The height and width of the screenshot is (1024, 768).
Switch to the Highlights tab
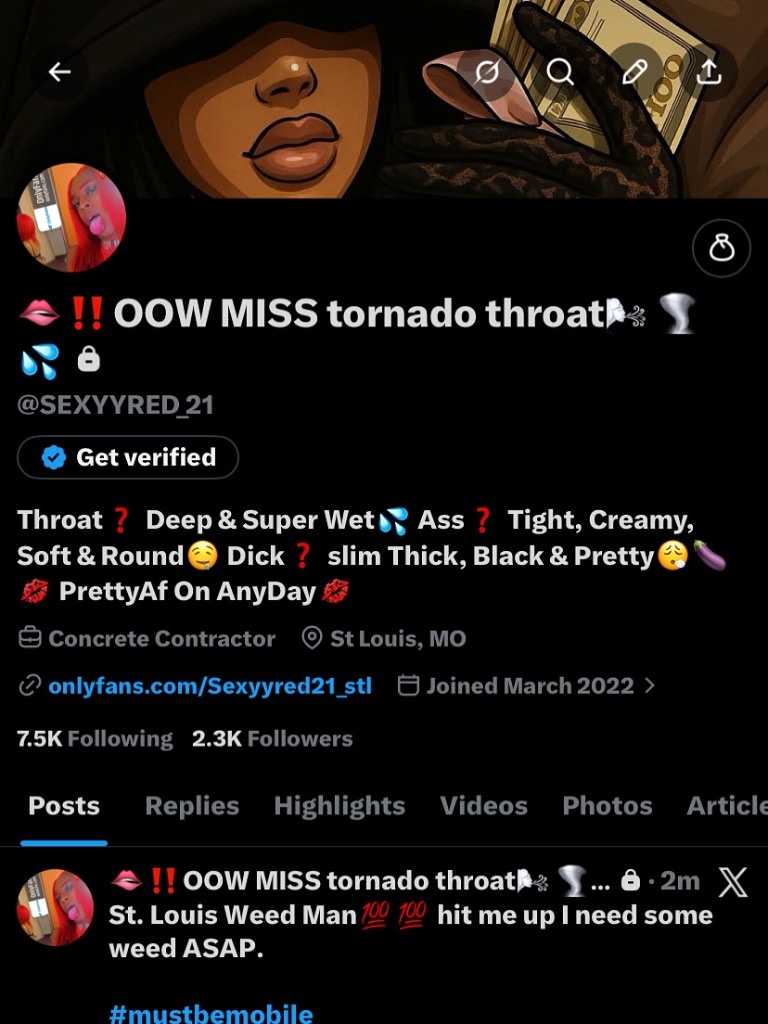tap(339, 806)
